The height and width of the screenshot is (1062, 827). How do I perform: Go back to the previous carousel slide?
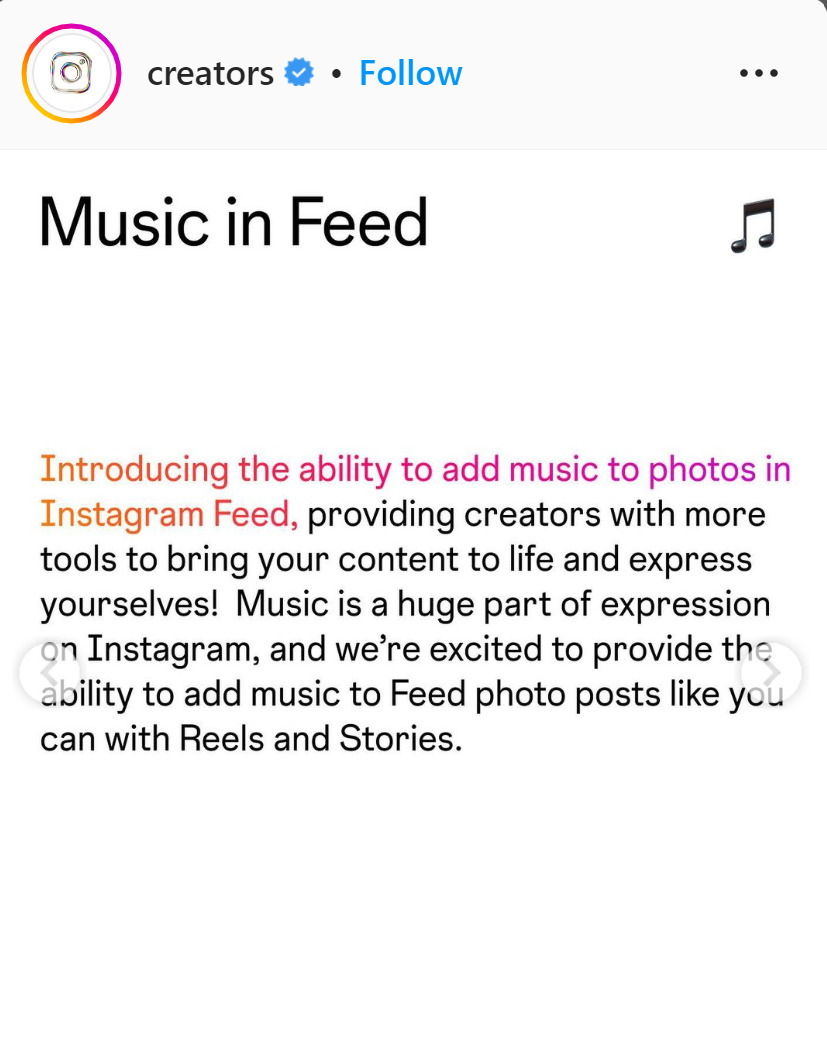pyautogui.click(x=47, y=672)
